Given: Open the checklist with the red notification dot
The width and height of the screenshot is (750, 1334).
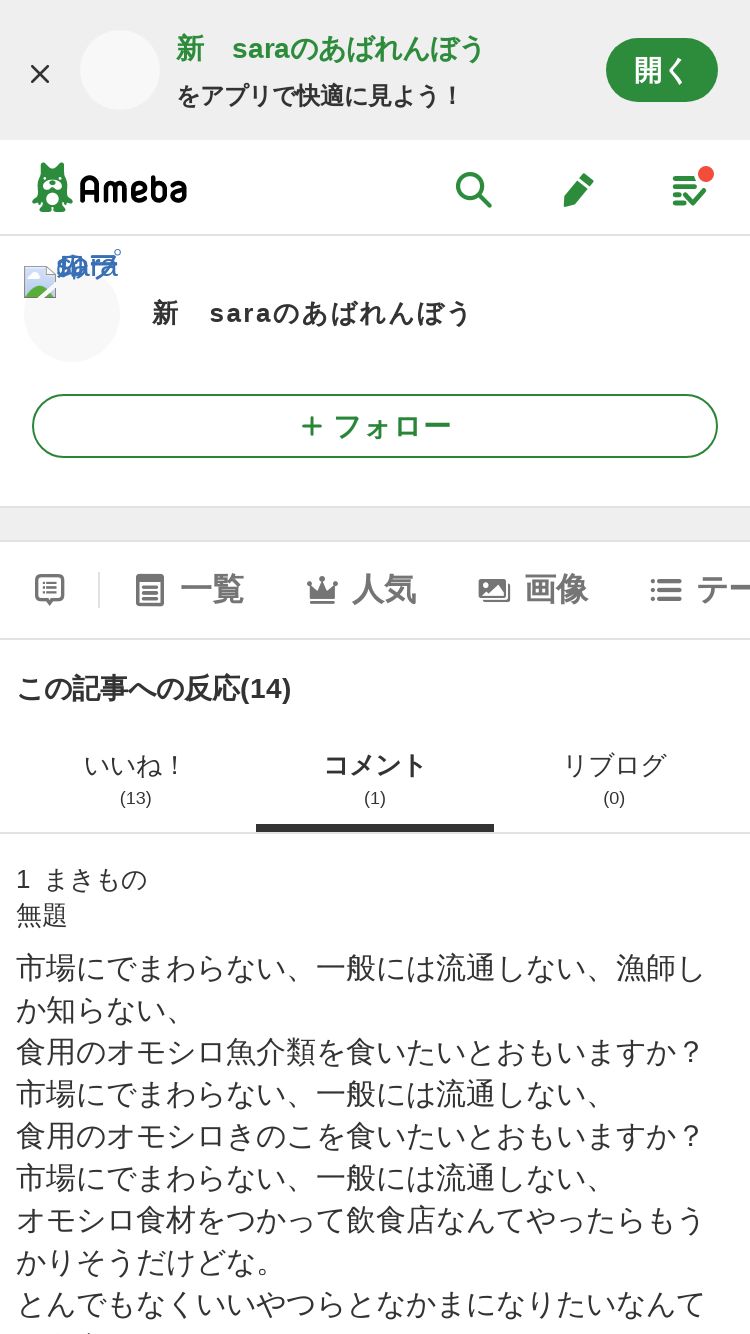Looking at the screenshot, I should point(688,188).
